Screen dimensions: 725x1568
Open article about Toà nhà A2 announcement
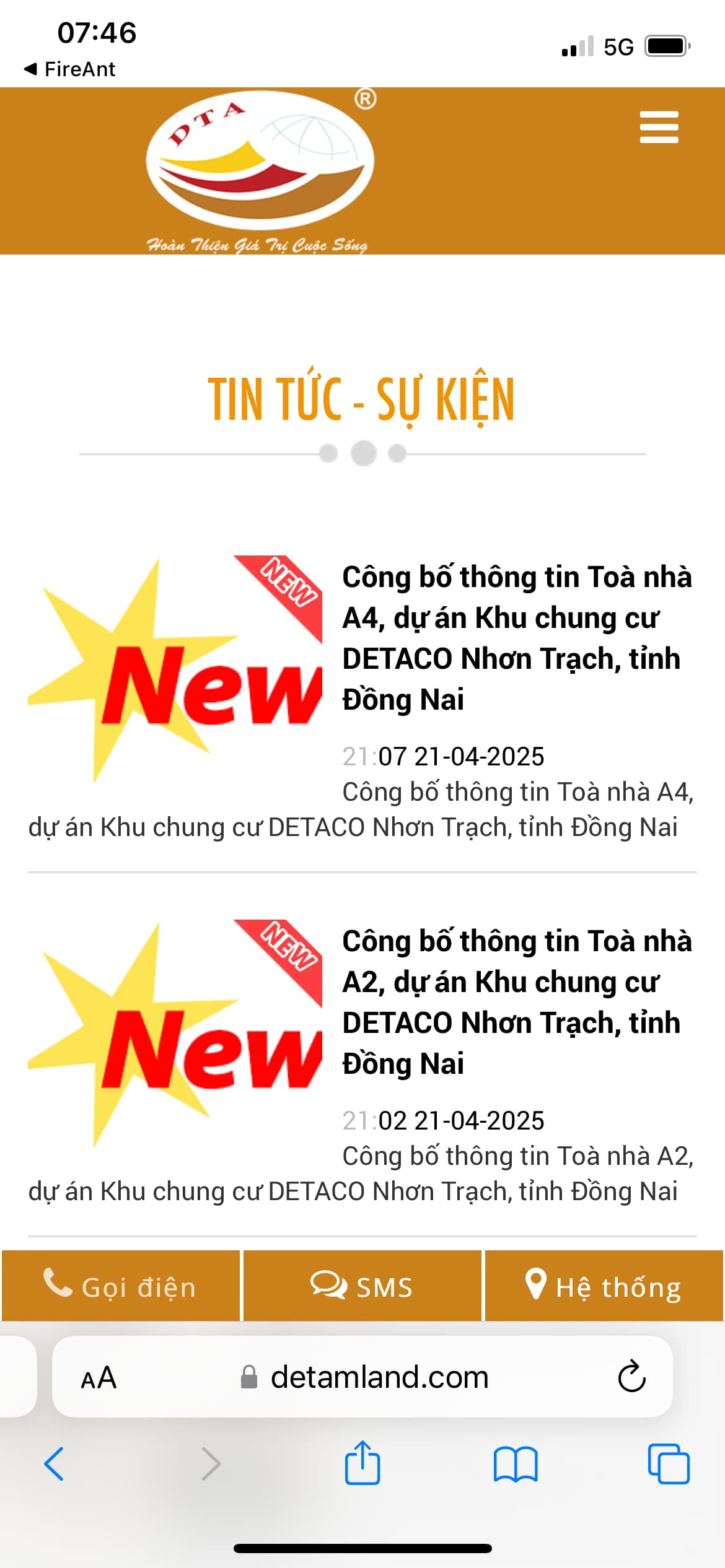tap(516, 1001)
